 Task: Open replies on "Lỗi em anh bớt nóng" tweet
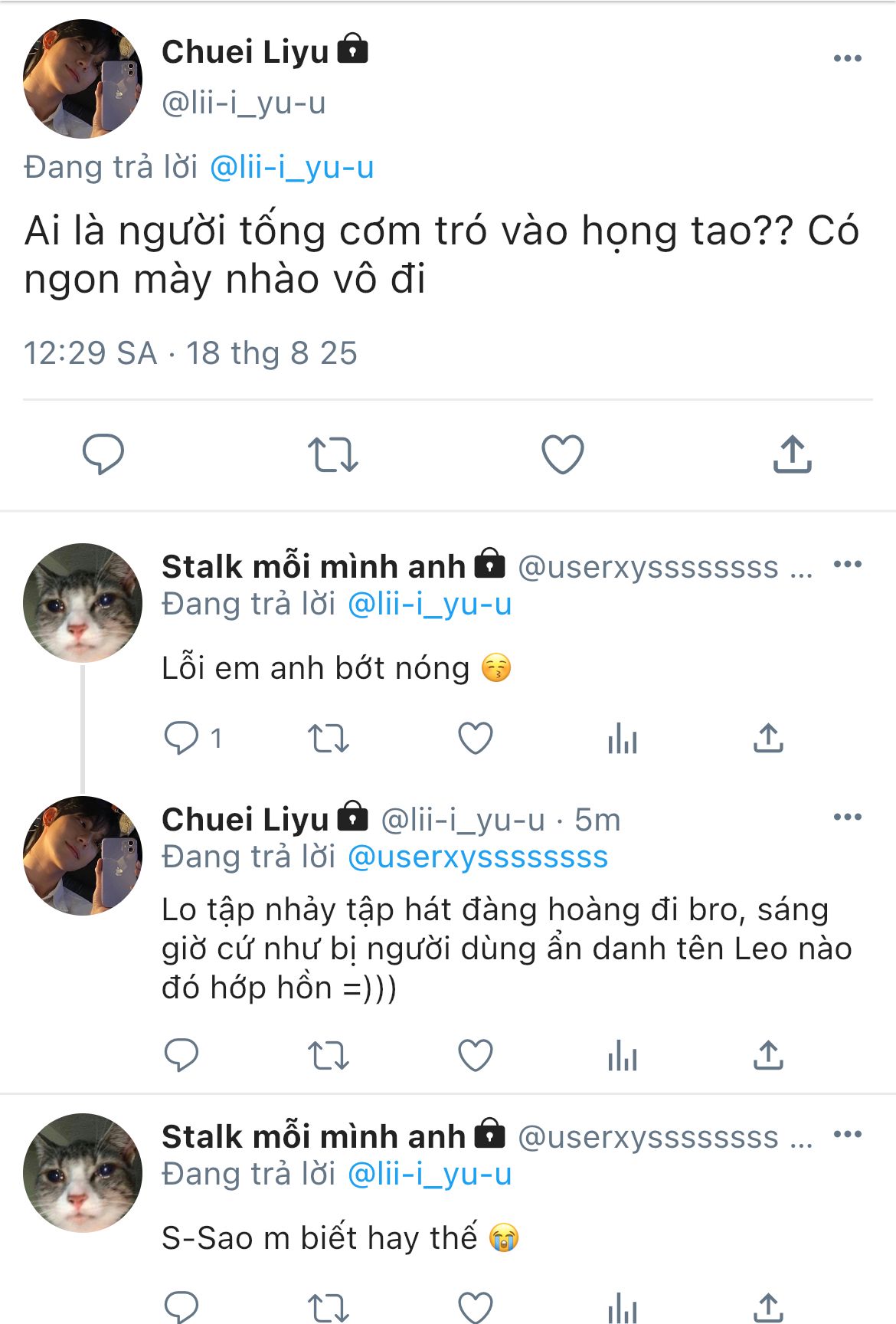[182, 738]
